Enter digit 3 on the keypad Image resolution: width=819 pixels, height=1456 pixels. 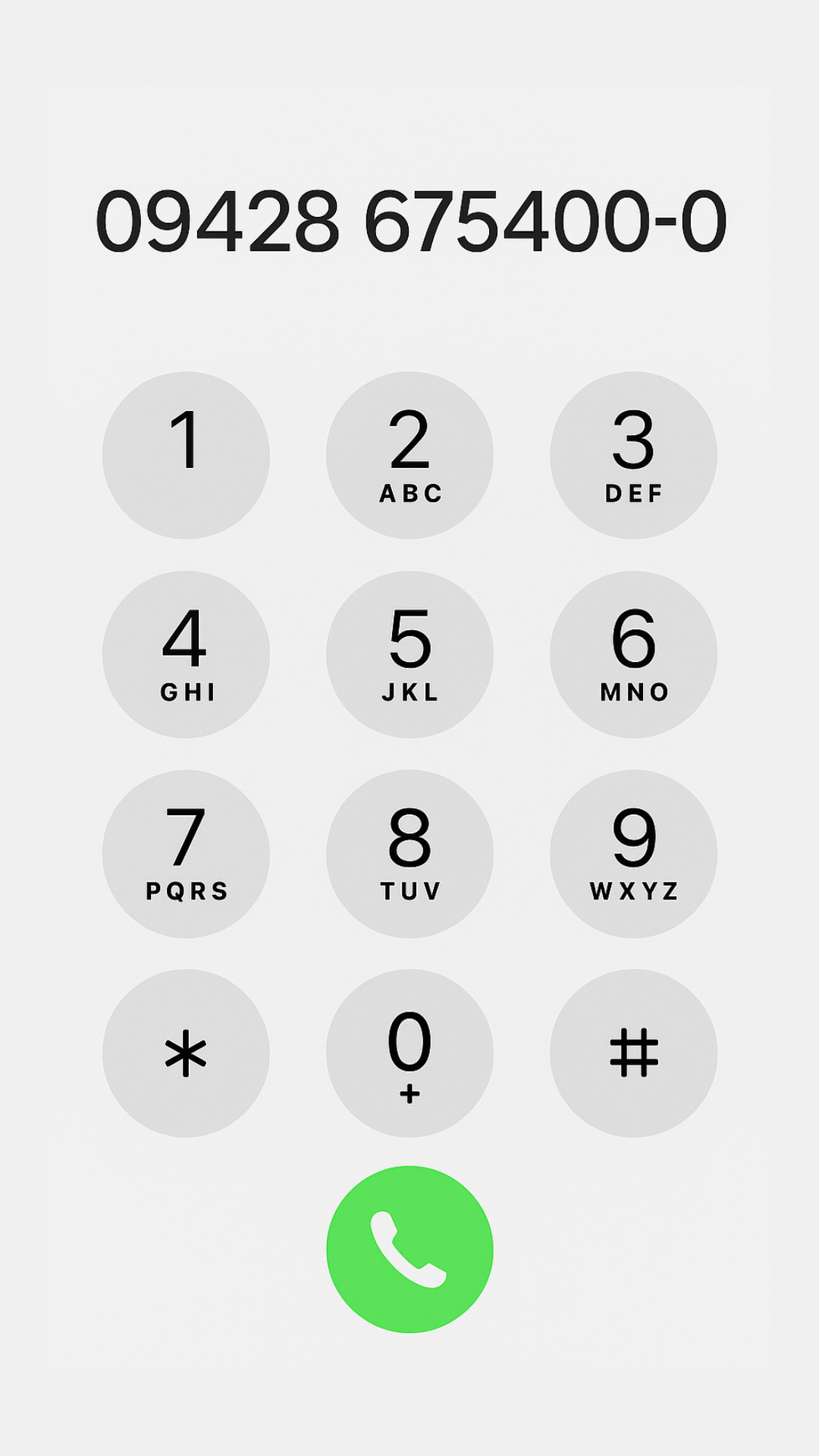tap(633, 455)
